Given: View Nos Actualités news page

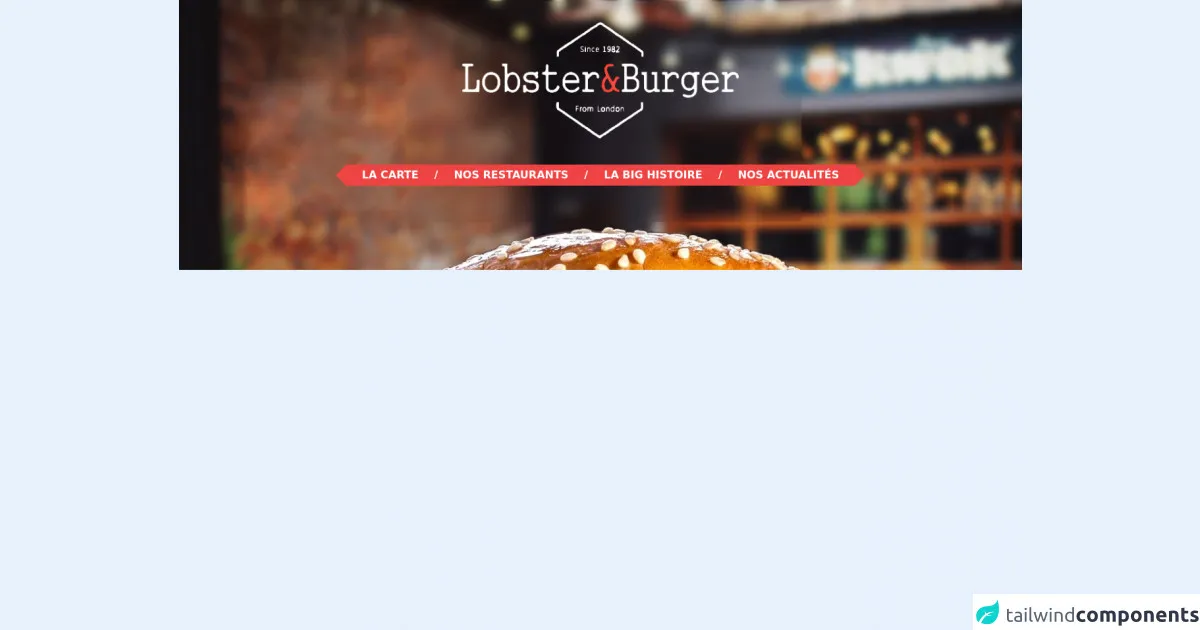Looking at the screenshot, I should coord(788,175).
